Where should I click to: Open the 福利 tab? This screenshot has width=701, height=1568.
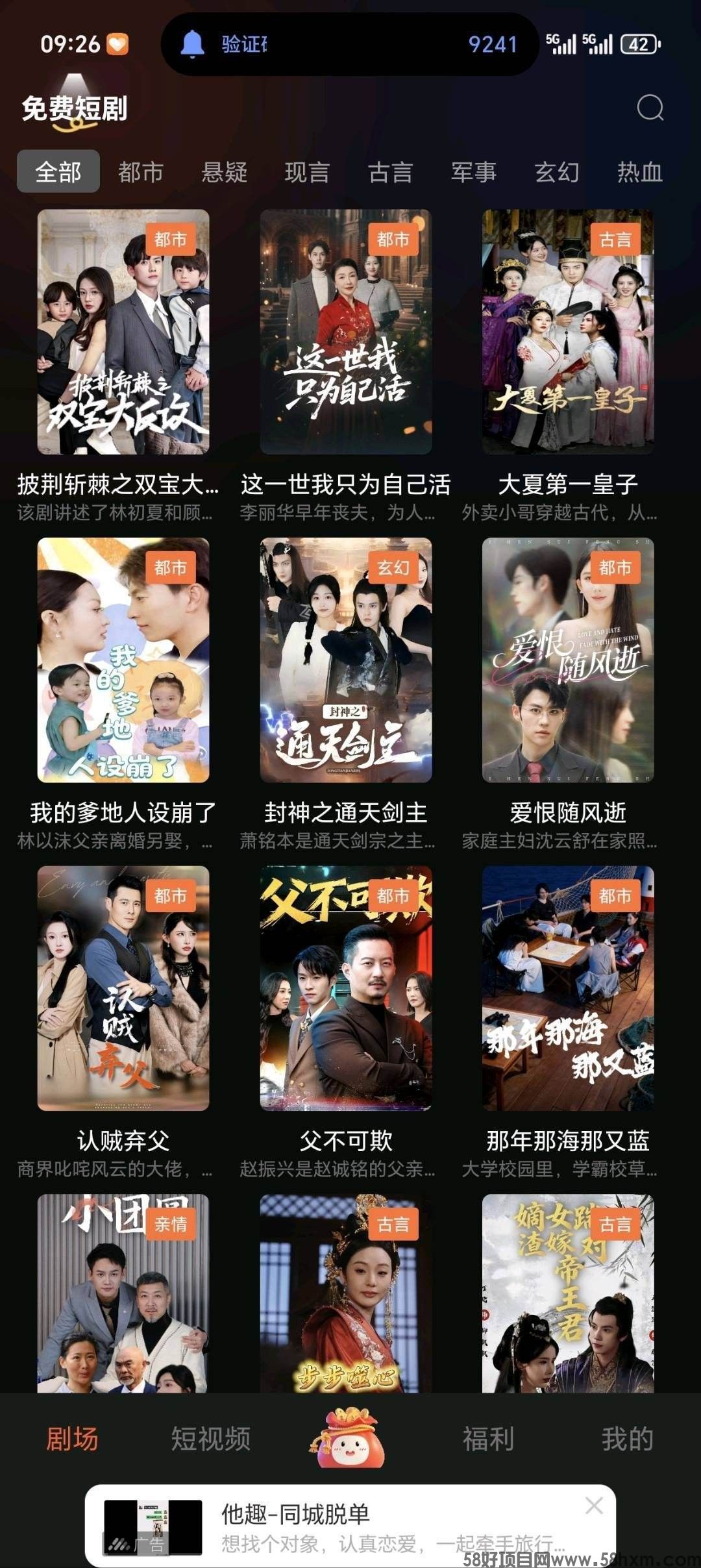488,1439
